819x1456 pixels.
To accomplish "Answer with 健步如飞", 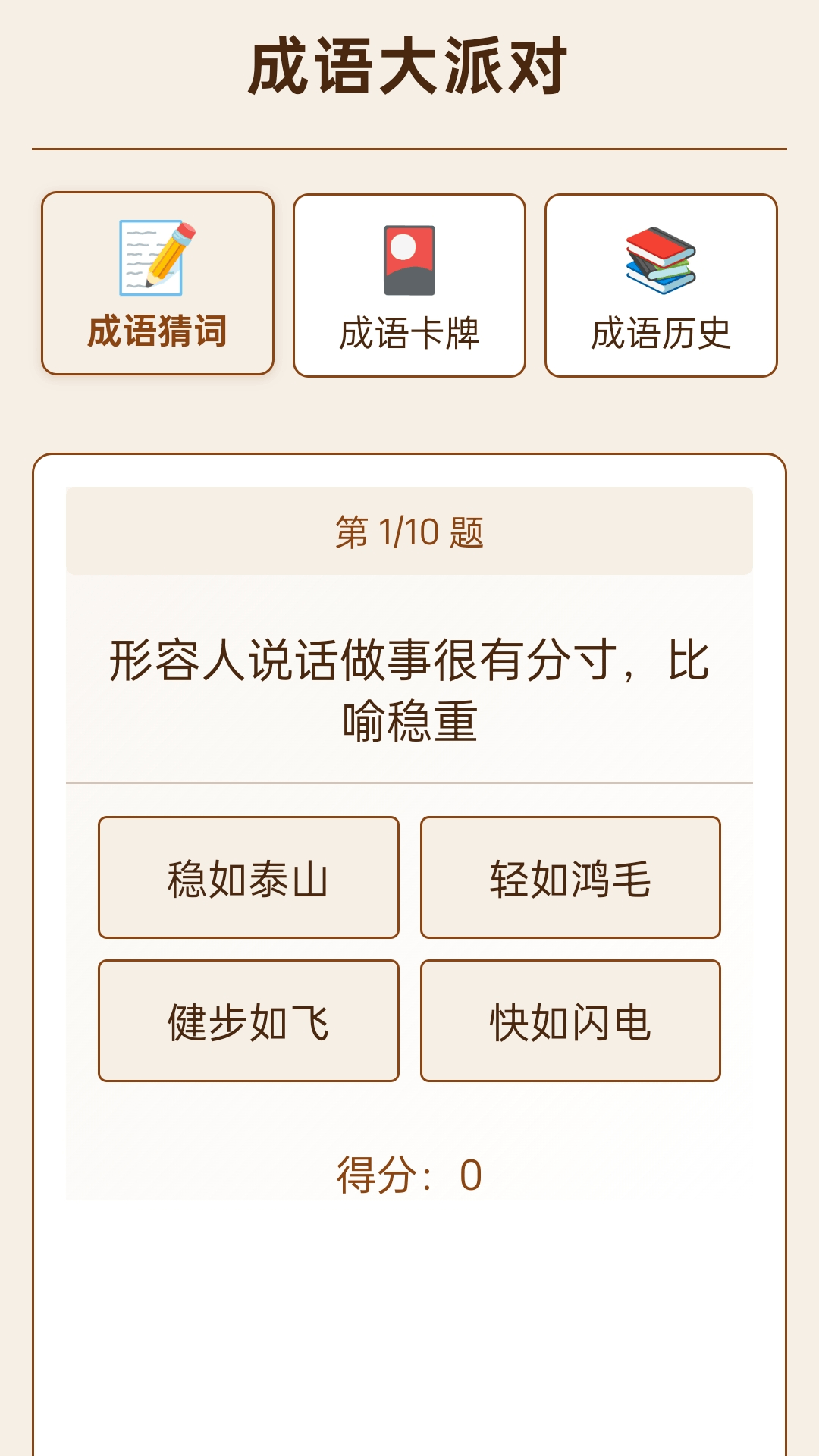I will click(249, 1021).
